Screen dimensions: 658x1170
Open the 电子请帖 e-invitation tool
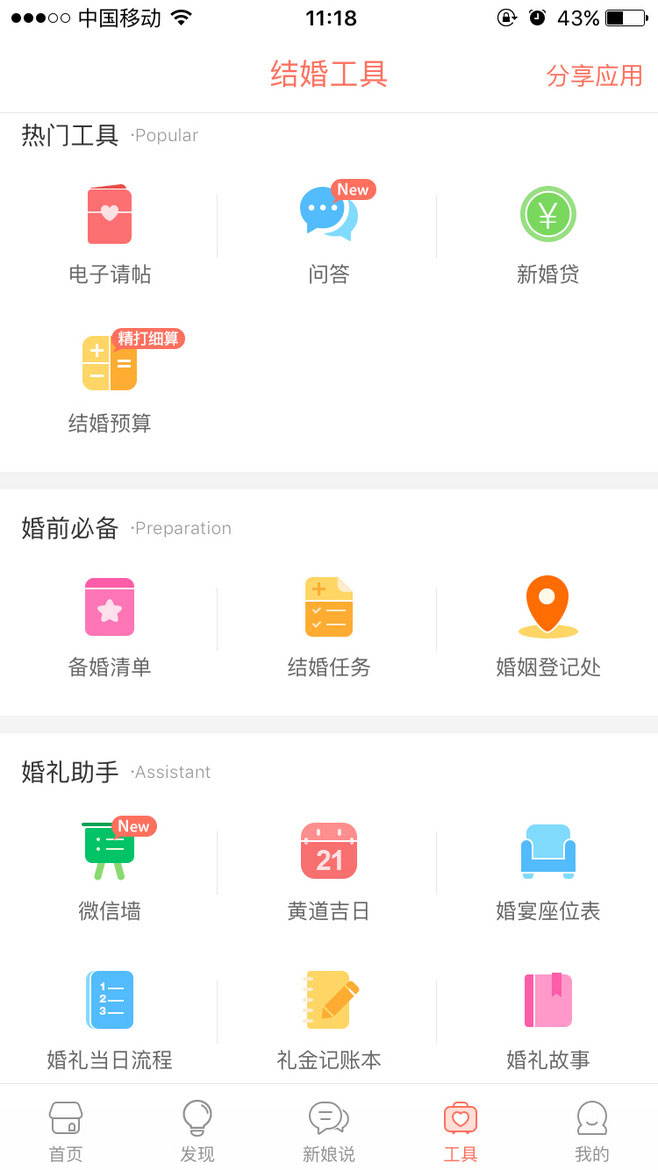point(109,234)
